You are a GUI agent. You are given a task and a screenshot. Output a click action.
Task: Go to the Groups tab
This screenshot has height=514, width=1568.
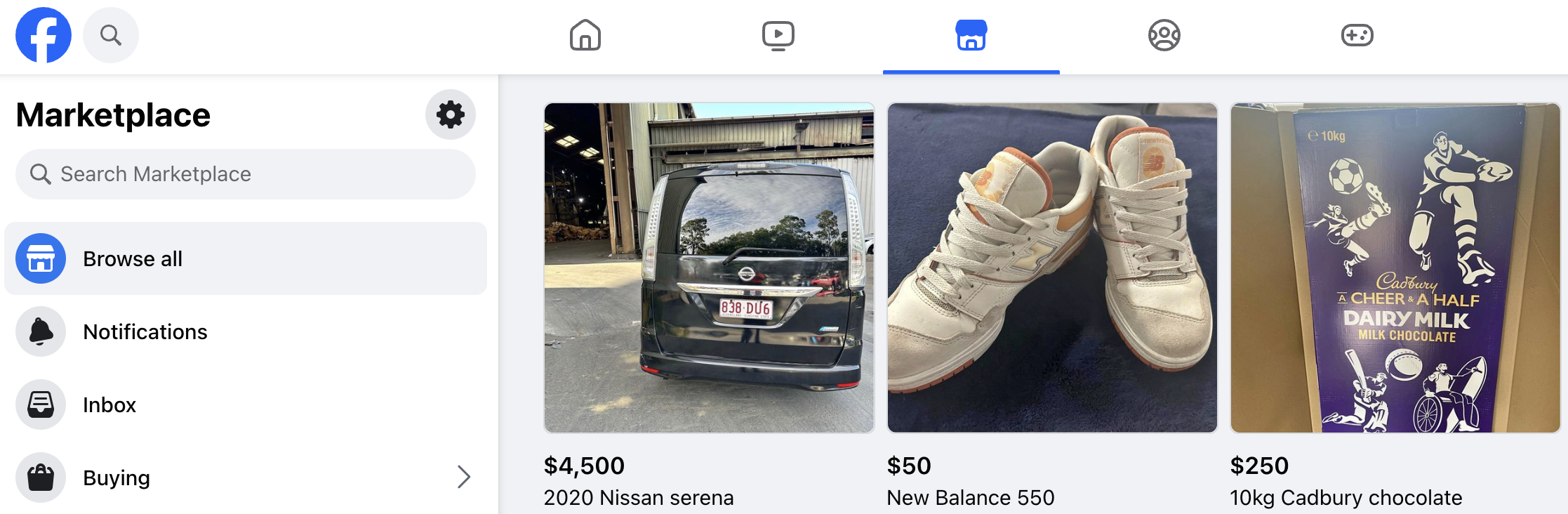1164,35
